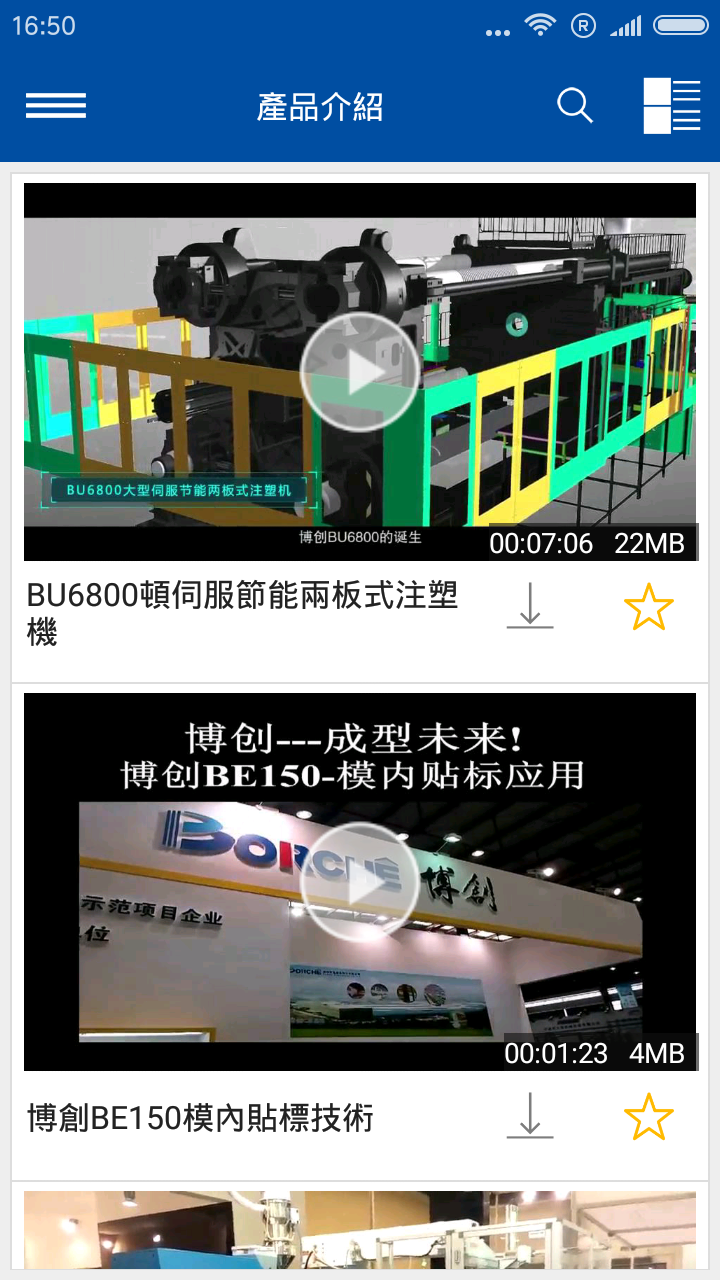Open search in the app bar

[x=575, y=106]
